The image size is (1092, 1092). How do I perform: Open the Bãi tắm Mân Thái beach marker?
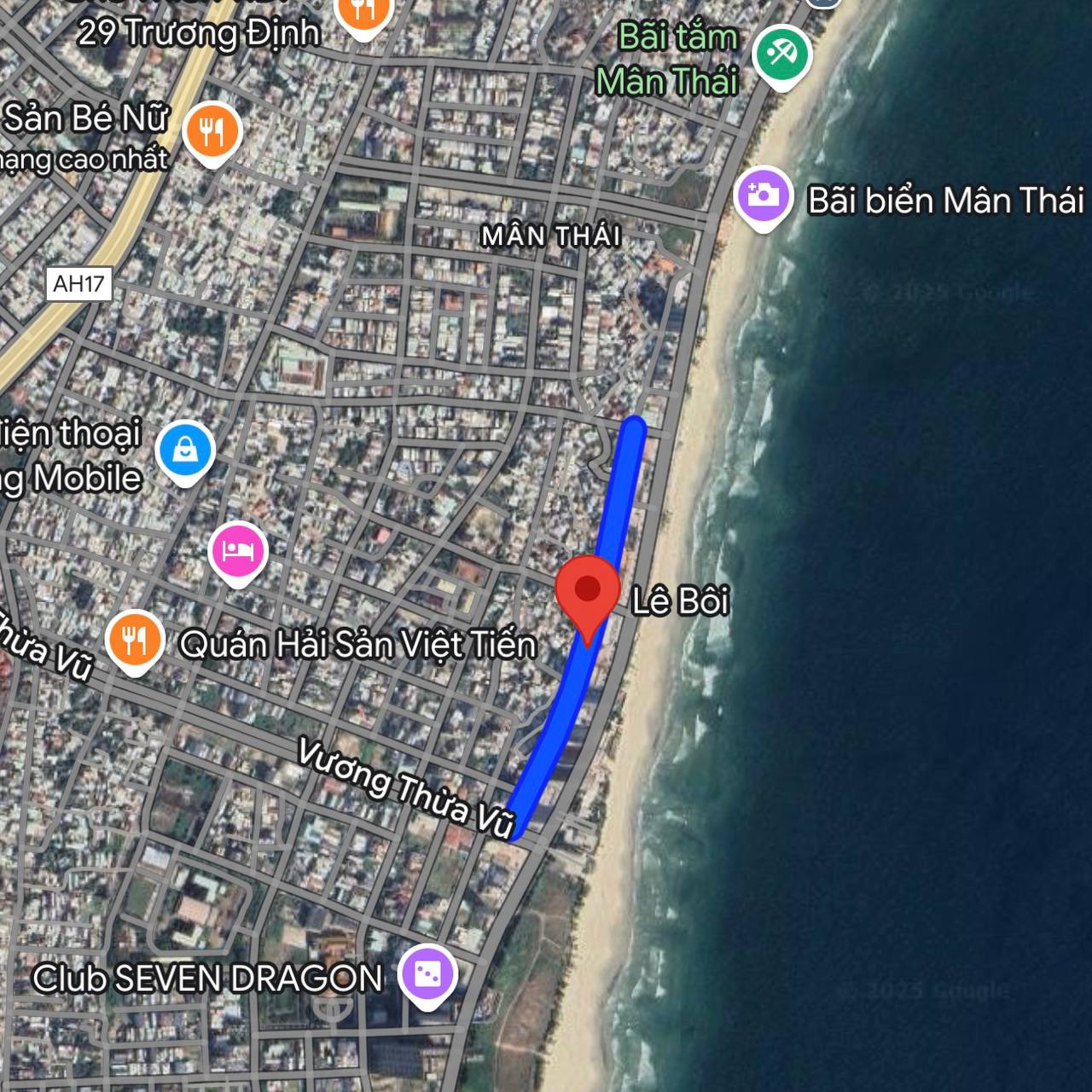pos(781,55)
